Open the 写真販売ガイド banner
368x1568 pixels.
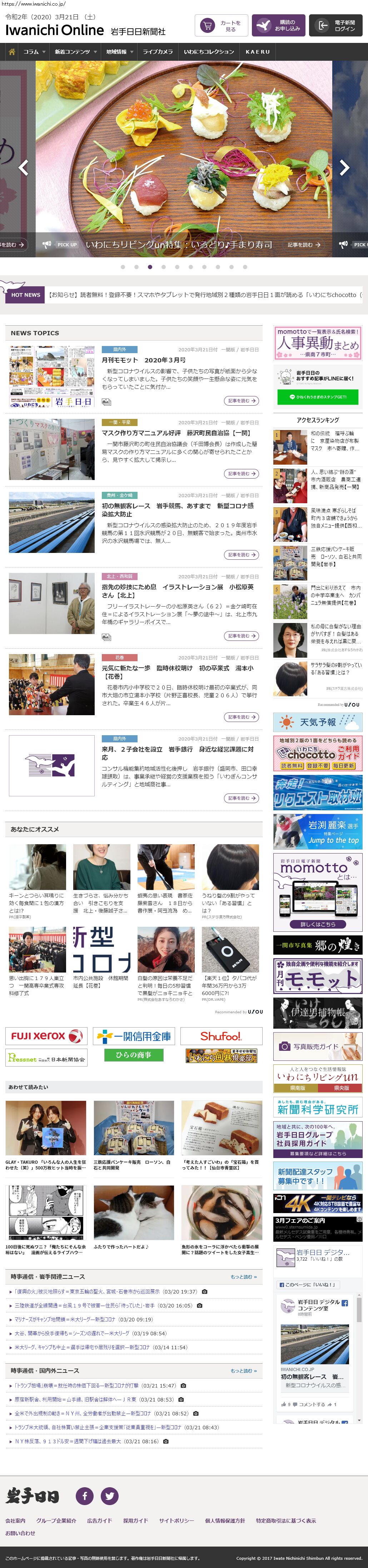(318, 1046)
